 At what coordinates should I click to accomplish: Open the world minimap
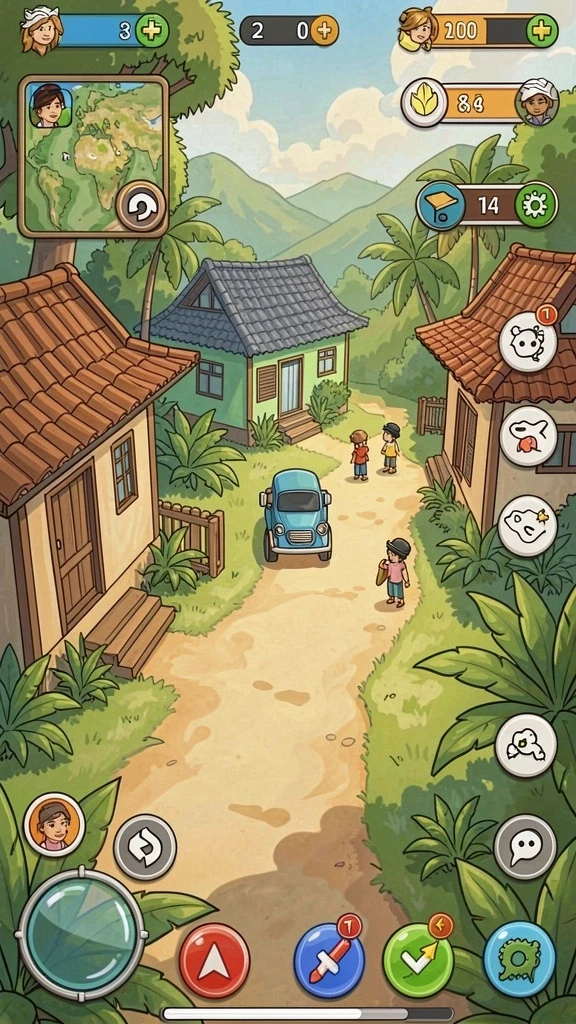point(94,156)
